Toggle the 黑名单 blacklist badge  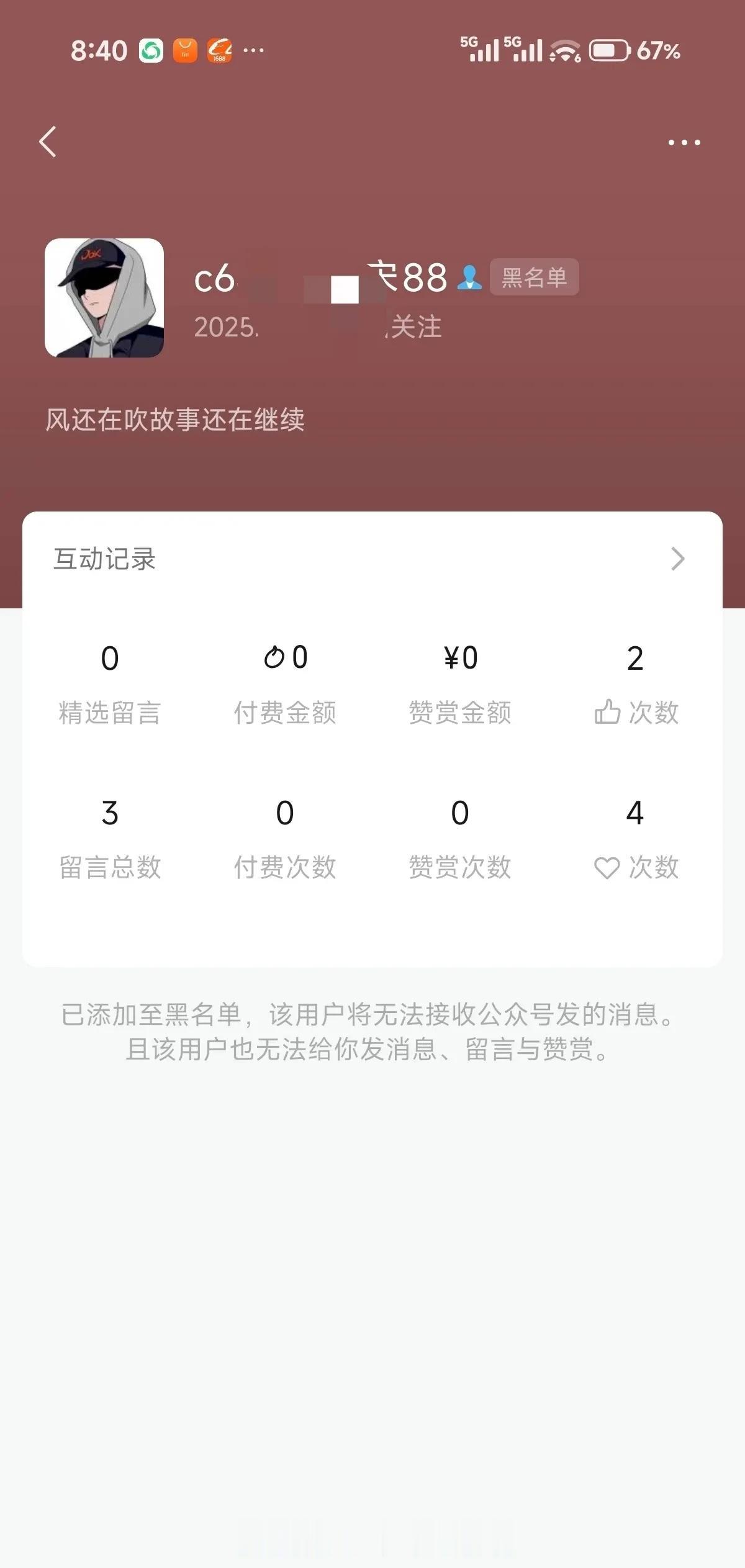point(535,277)
